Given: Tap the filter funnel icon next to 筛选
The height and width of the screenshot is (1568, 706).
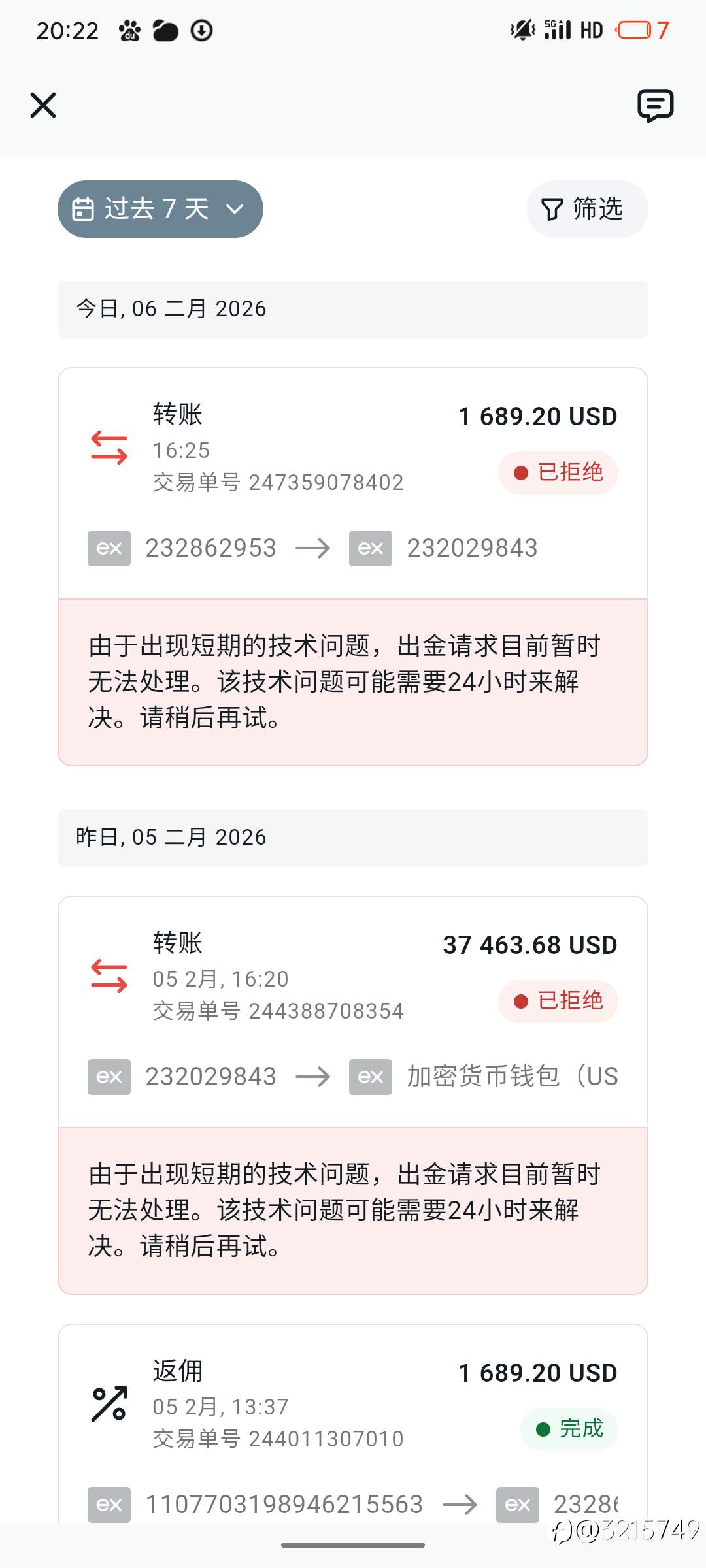Looking at the screenshot, I should [551, 209].
